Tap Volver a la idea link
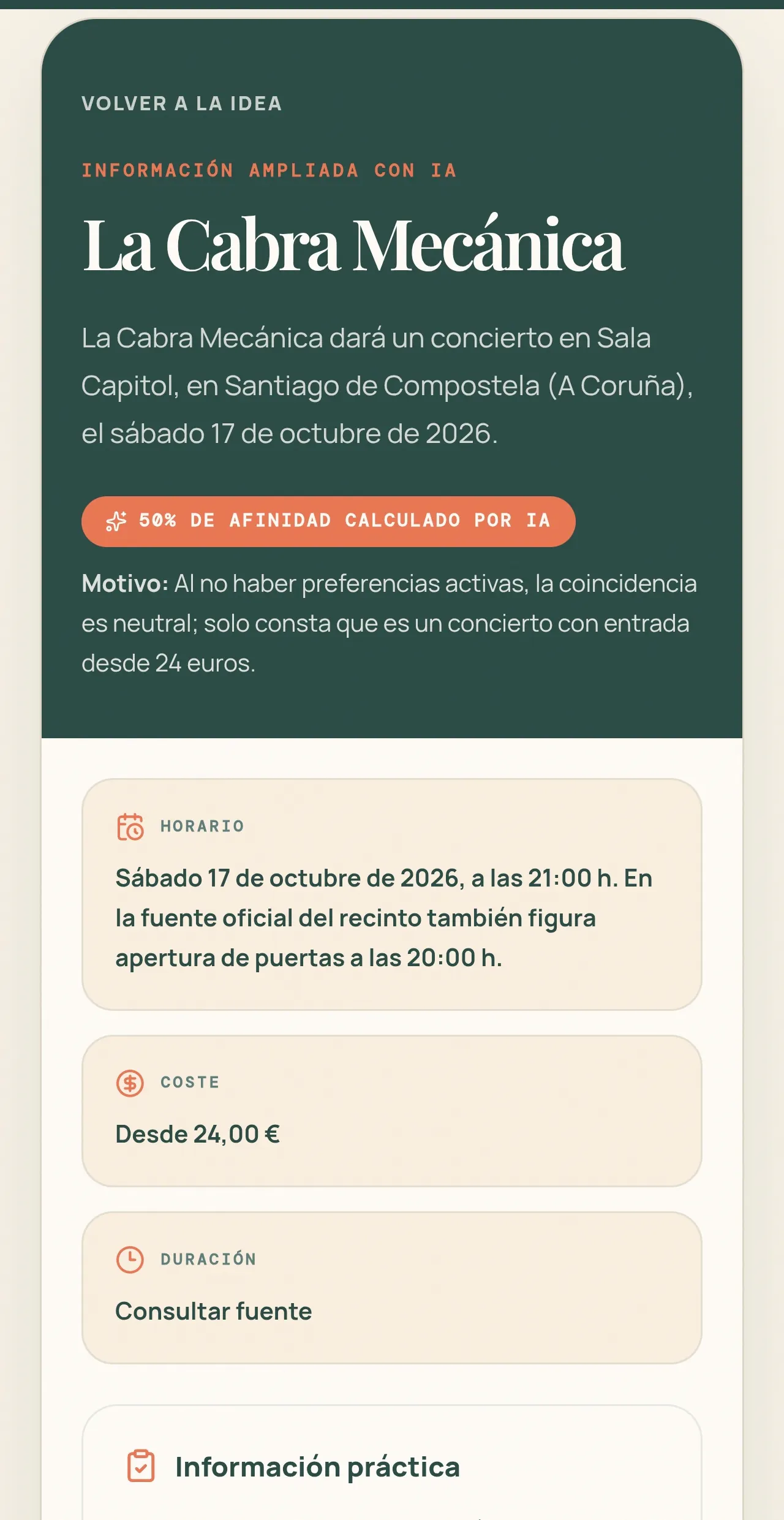 (x=182, y=104)
